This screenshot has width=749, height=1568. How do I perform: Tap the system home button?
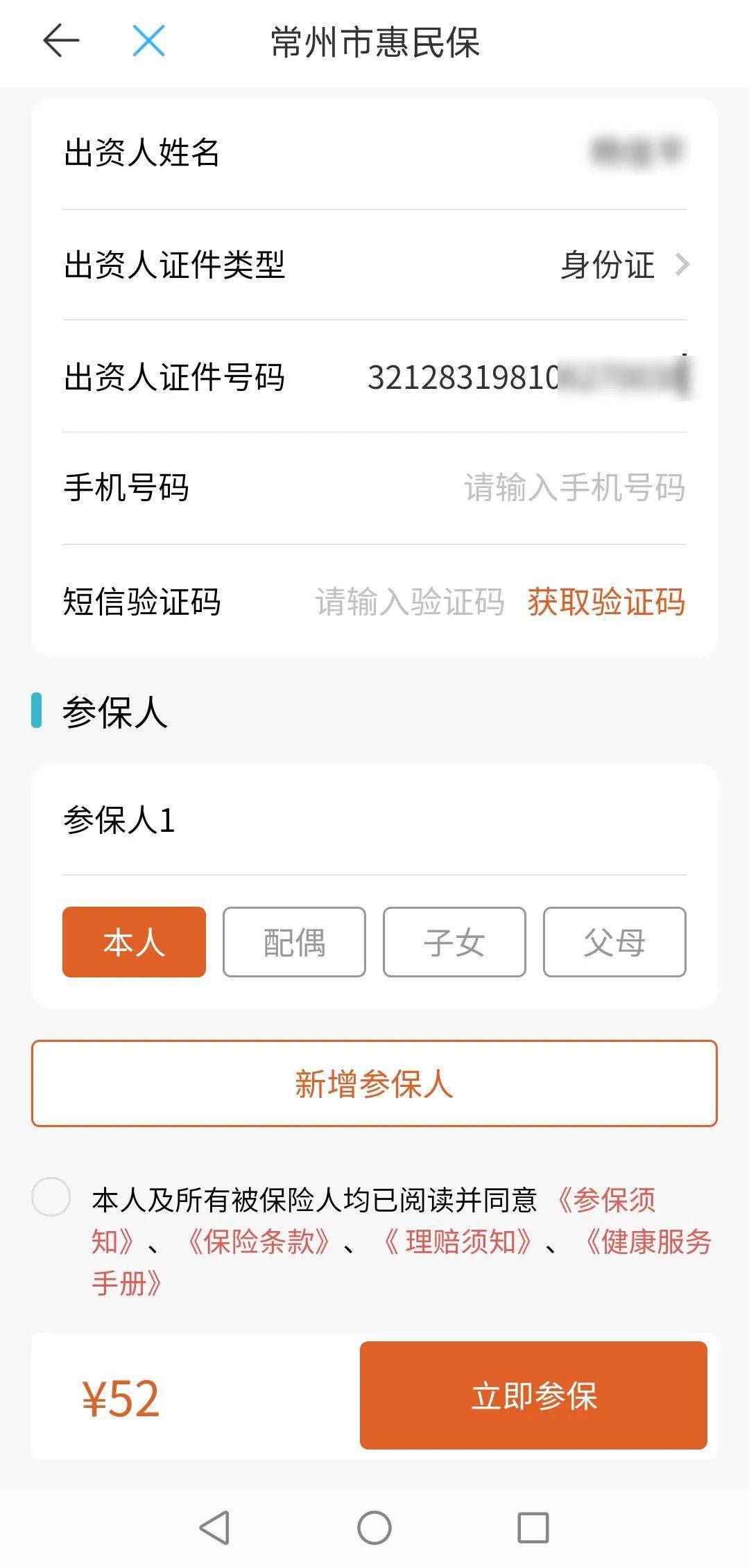pos(374,1528)
